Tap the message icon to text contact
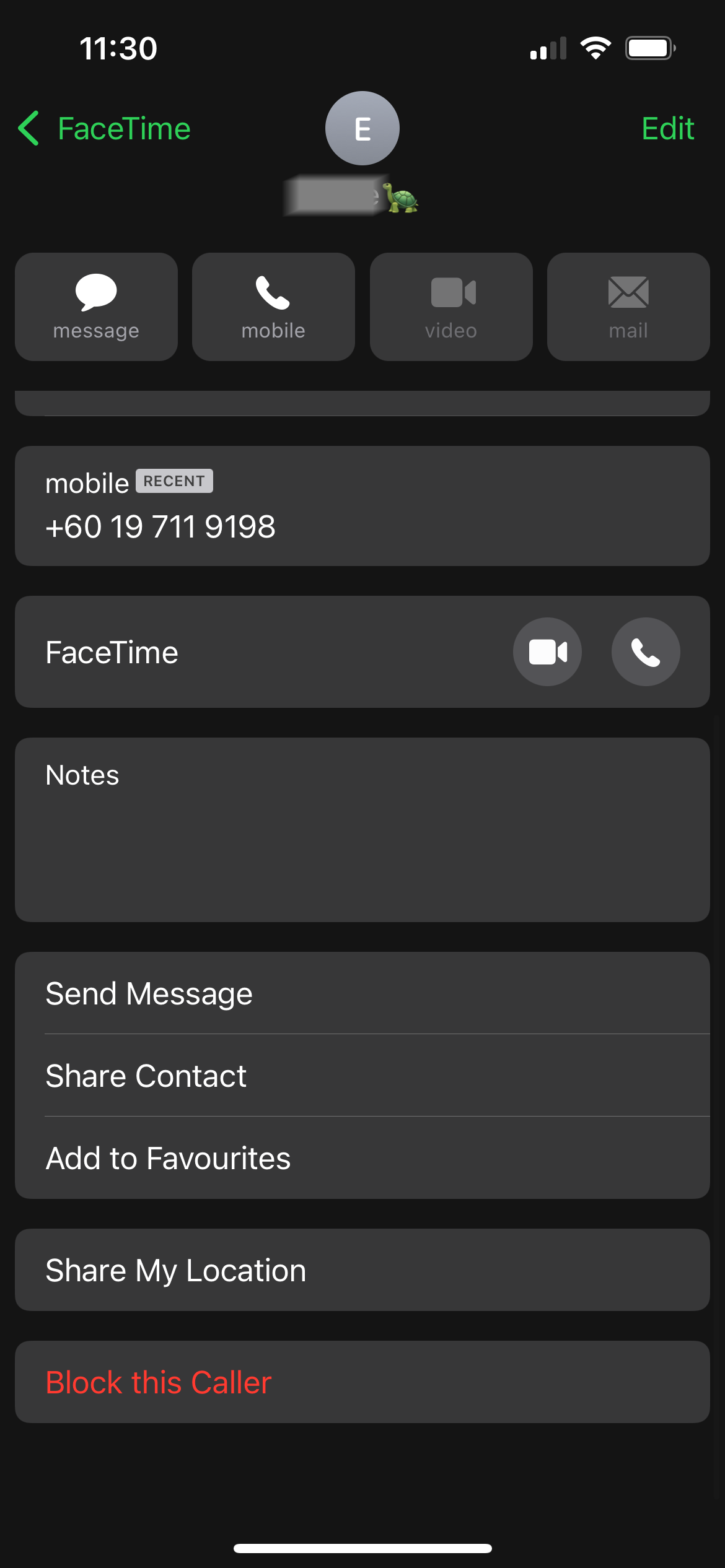The height and width of the screenshot is (1568, 725). click(x=95, y=306)
